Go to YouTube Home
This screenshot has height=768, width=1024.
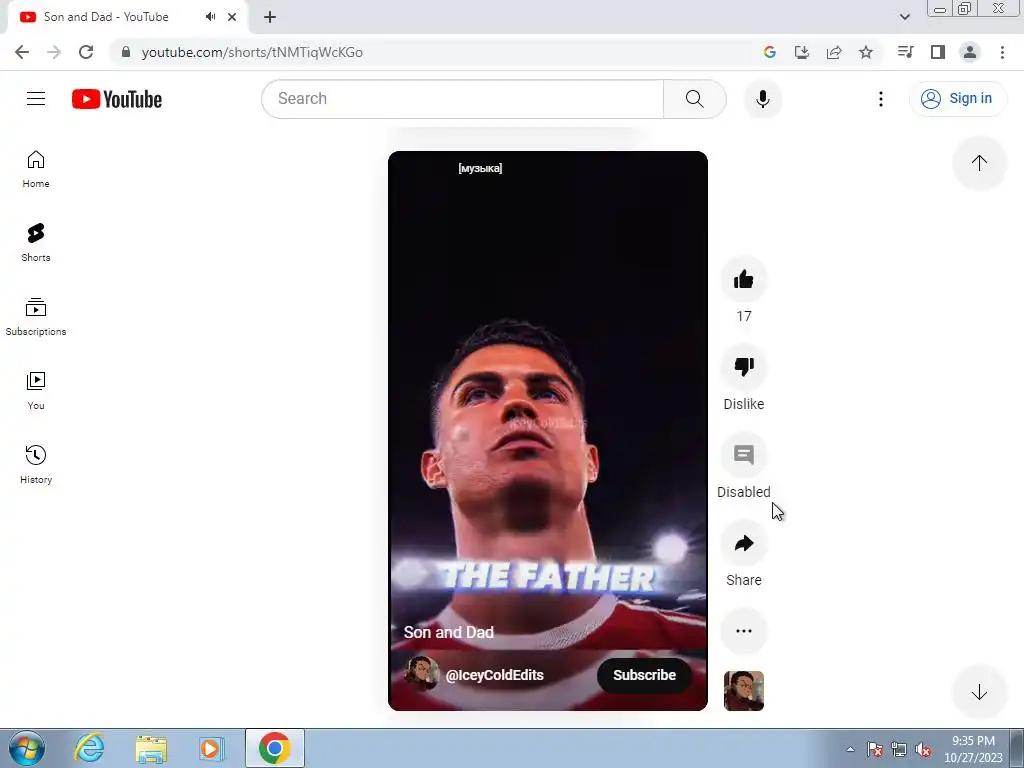36,168
